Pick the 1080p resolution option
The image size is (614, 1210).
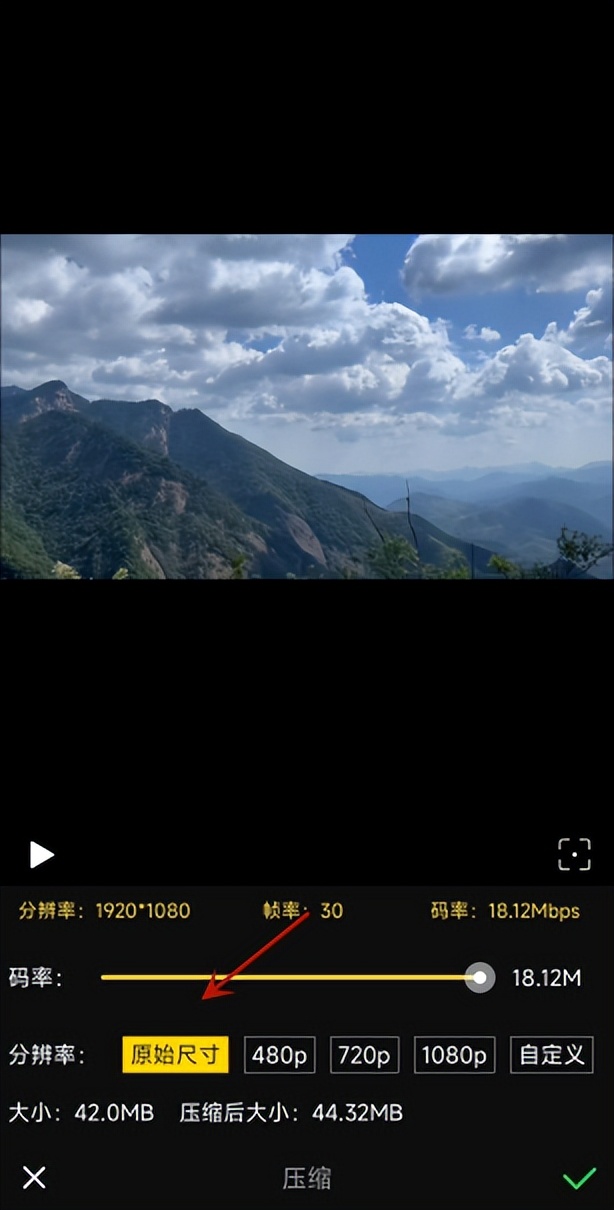454,1055
